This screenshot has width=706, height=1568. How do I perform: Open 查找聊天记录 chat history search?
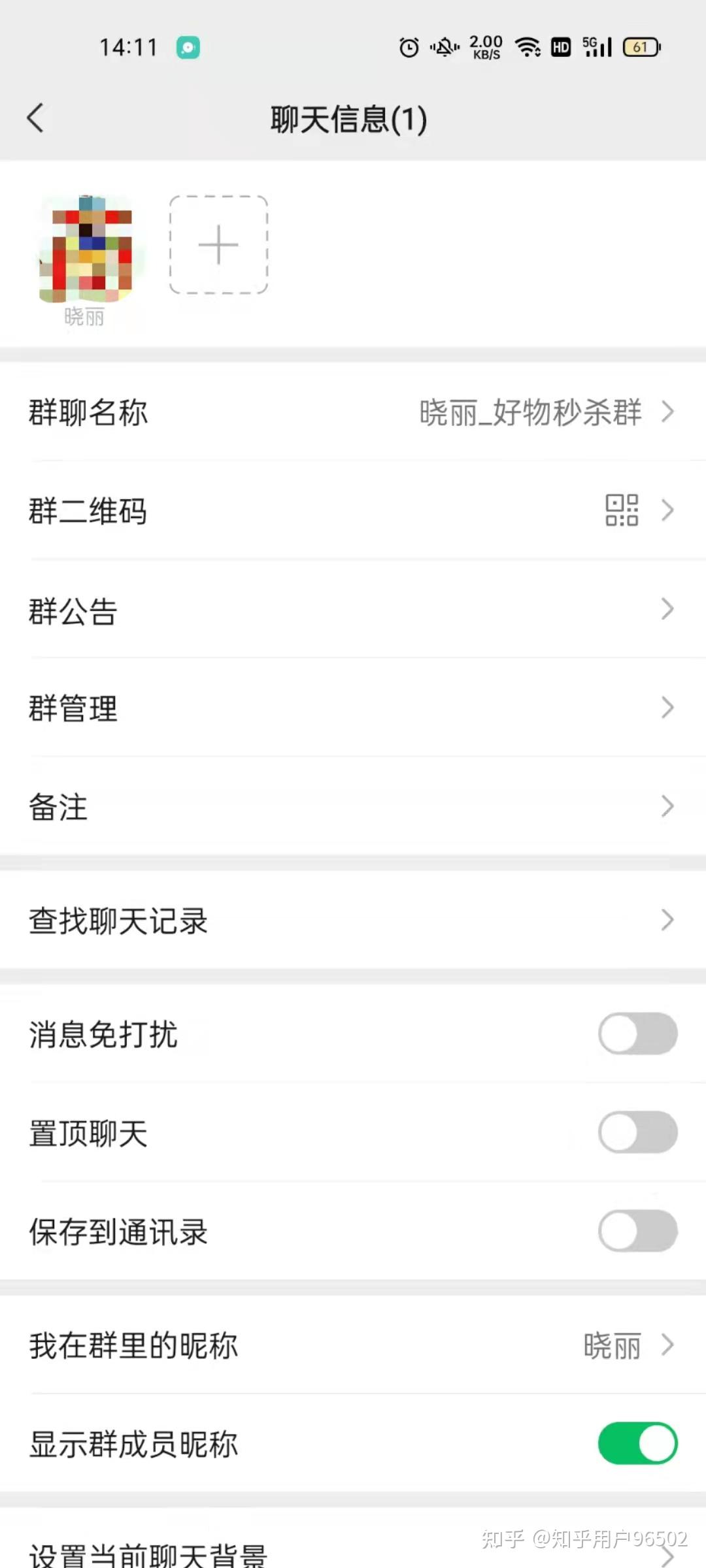(x=353, y=921)
